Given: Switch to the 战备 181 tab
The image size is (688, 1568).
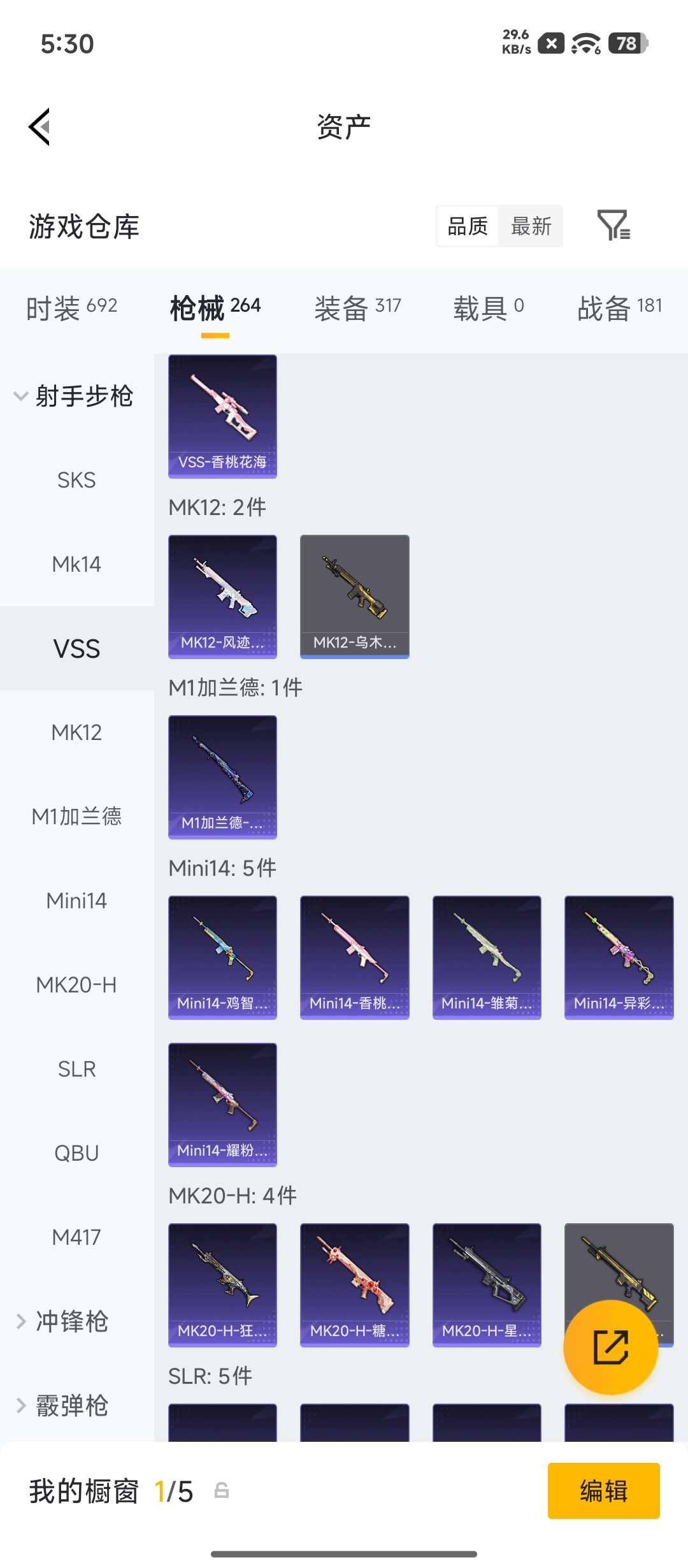Looking at the screenshot, I should [620, 309].
